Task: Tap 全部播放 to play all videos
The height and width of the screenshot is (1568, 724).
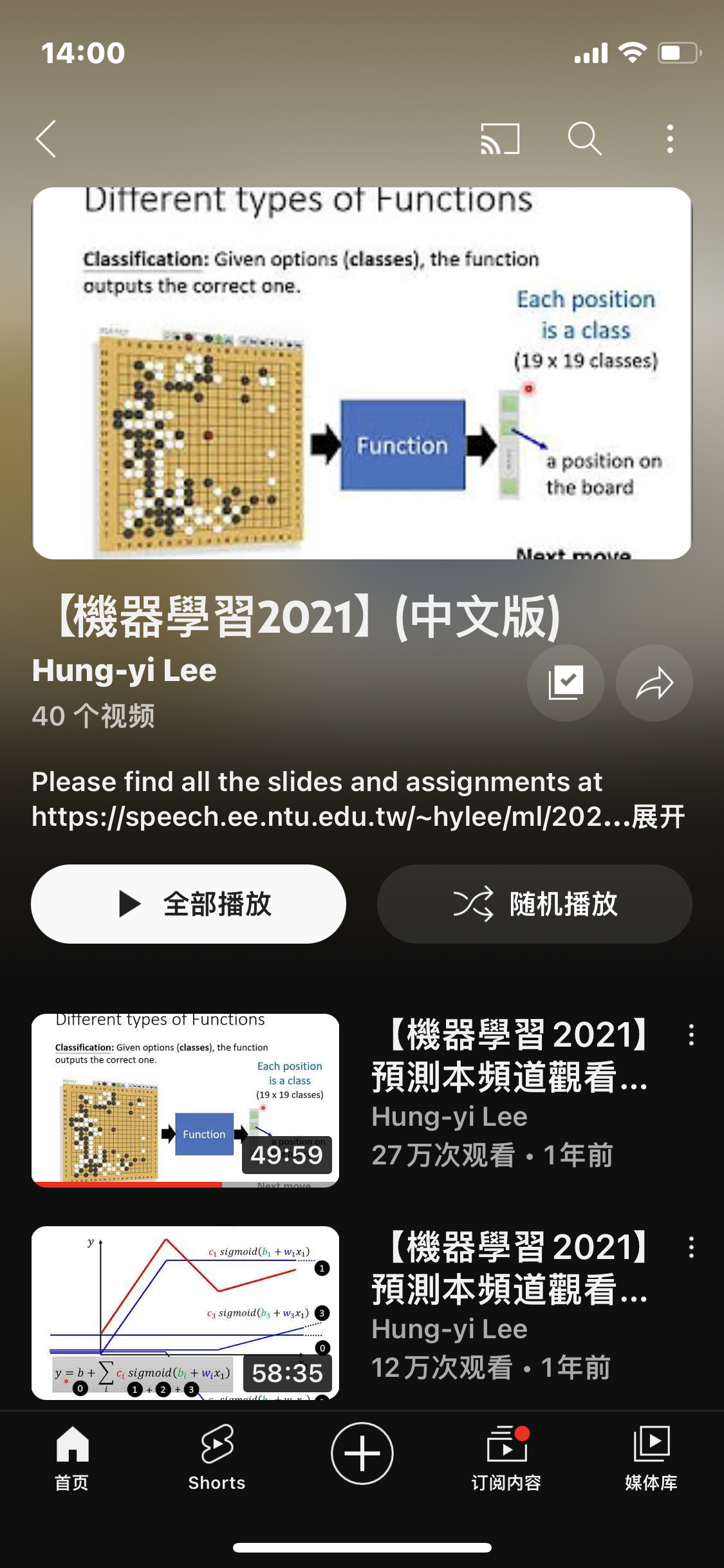Action: click(x=189, y=904)
